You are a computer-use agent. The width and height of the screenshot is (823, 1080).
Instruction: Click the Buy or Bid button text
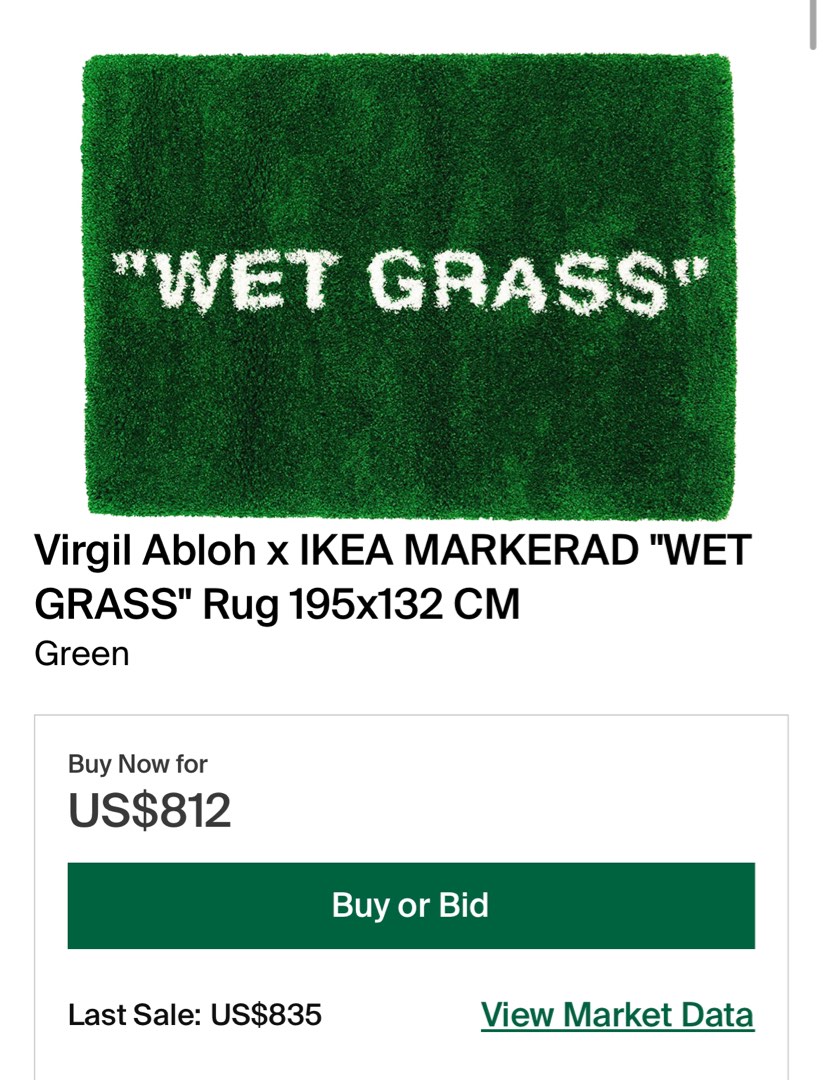click(x=411, y=905)
